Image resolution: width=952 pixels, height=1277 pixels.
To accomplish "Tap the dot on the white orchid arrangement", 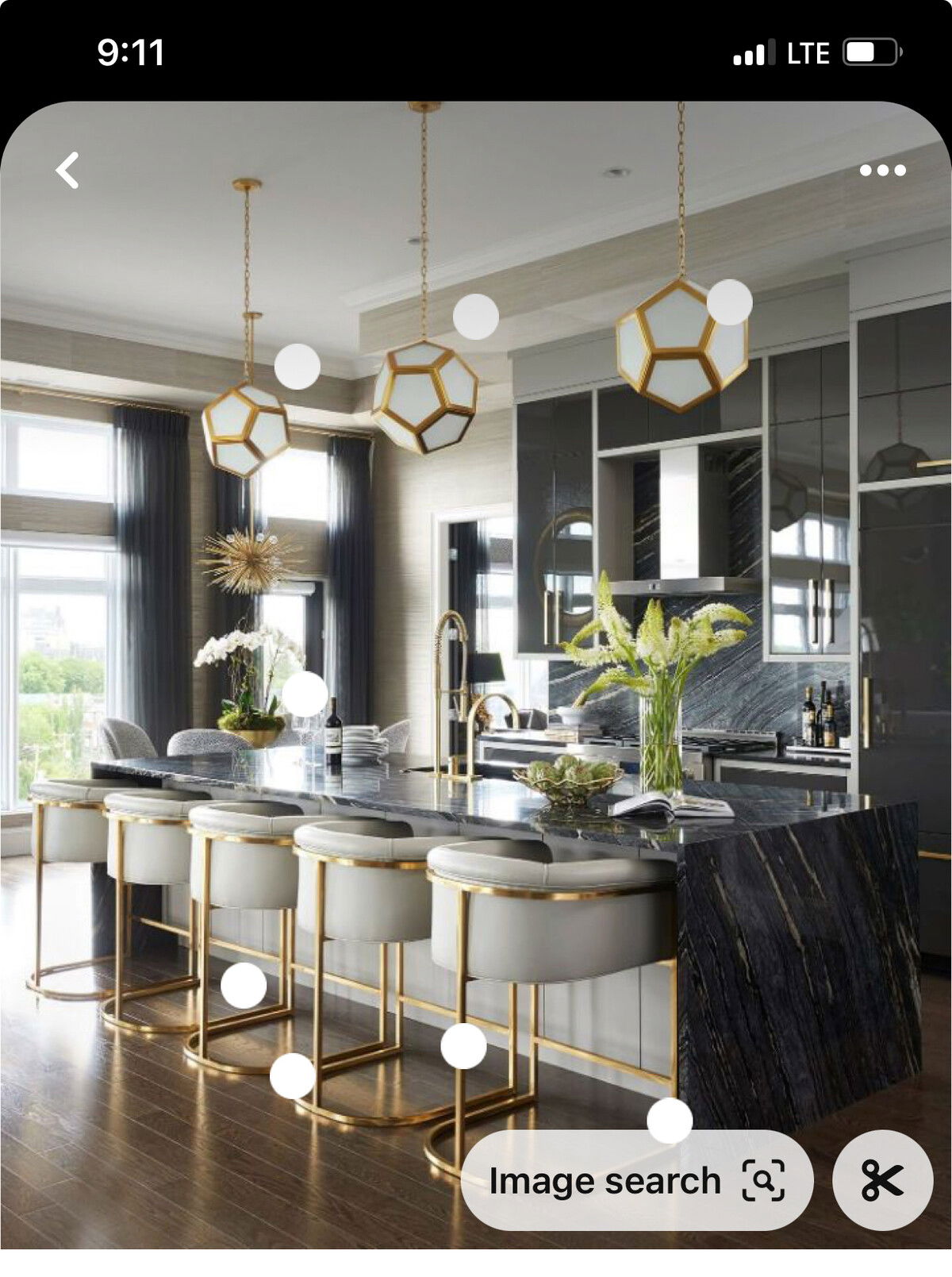I will (305, 694).
